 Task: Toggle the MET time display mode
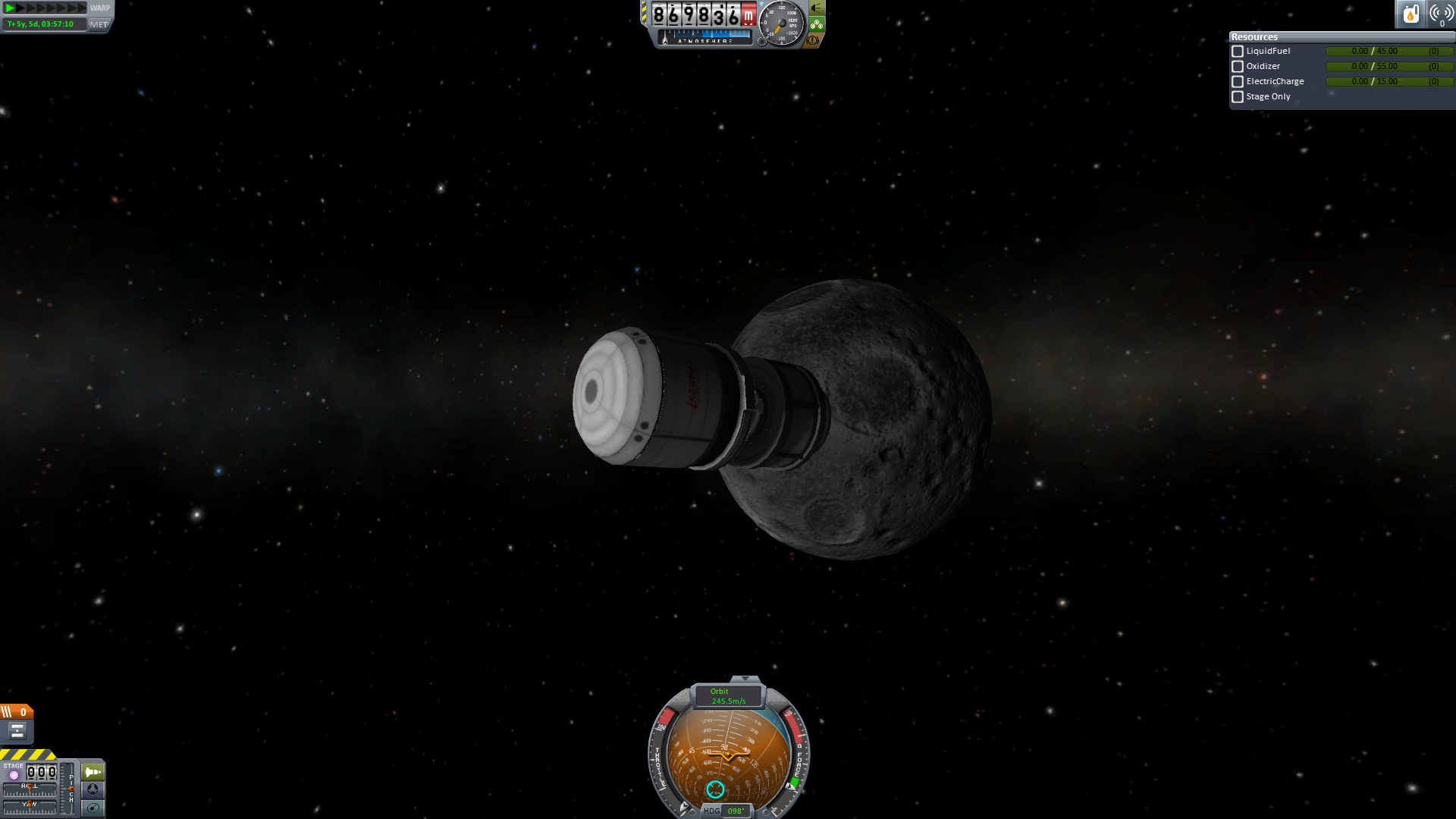click(x=99, y=24)
